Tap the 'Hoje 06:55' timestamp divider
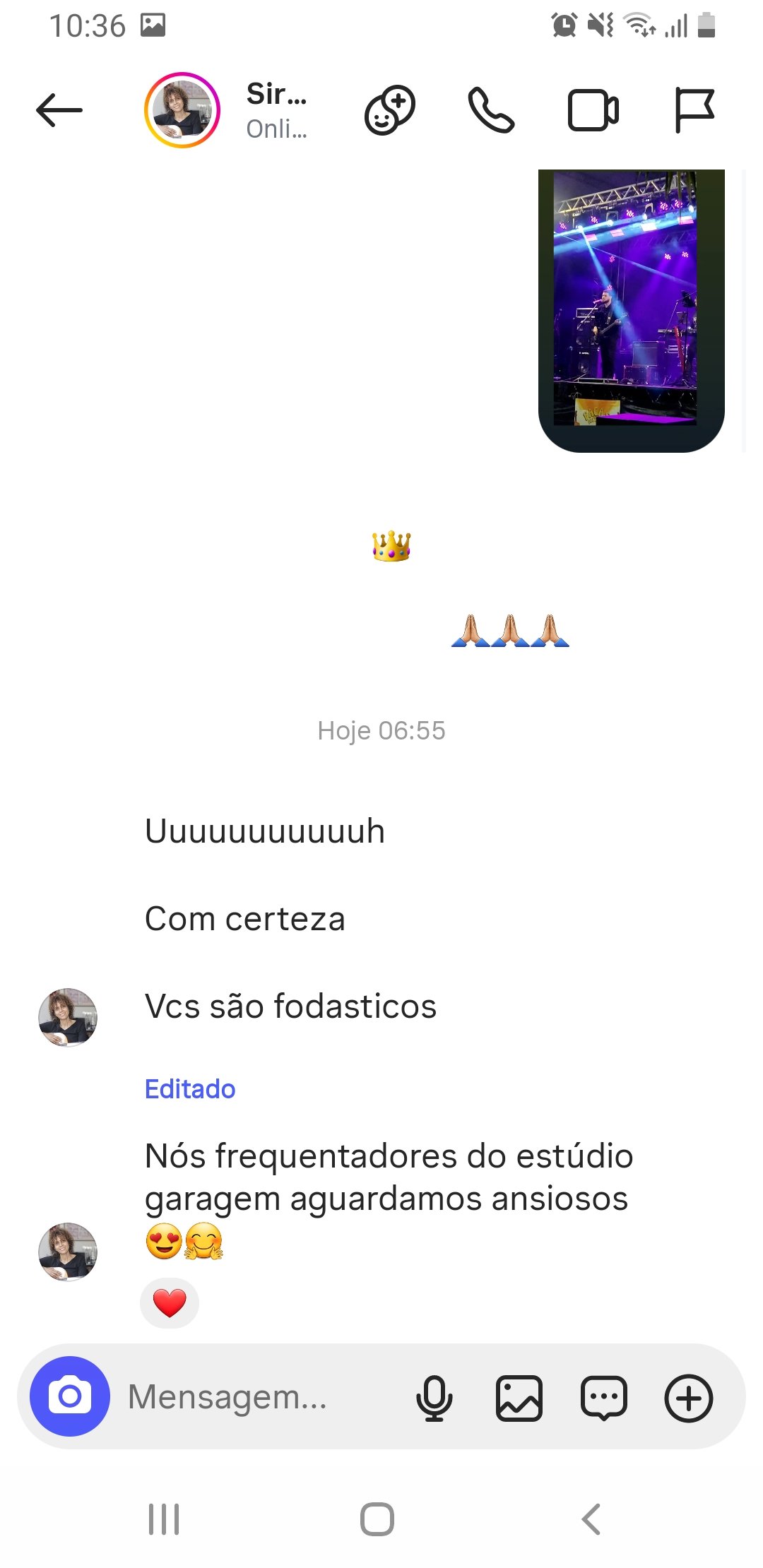This screenshot has width=763, height=1568. click(x=381, y=731)
